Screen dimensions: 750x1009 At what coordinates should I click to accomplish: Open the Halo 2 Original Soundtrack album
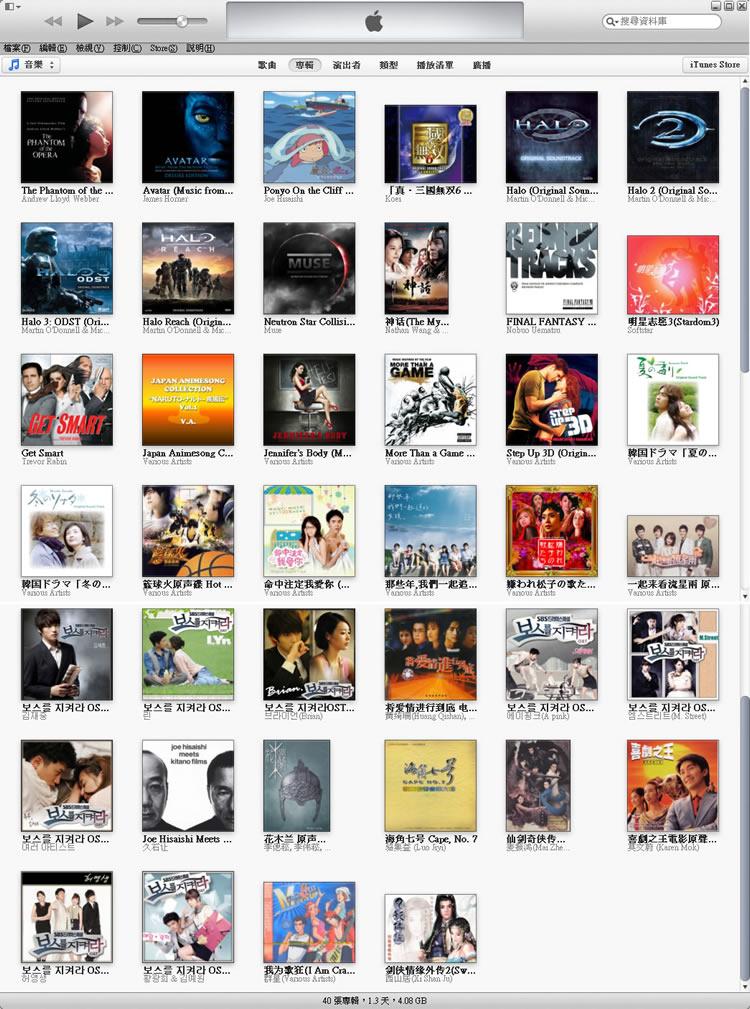(673, 137)
